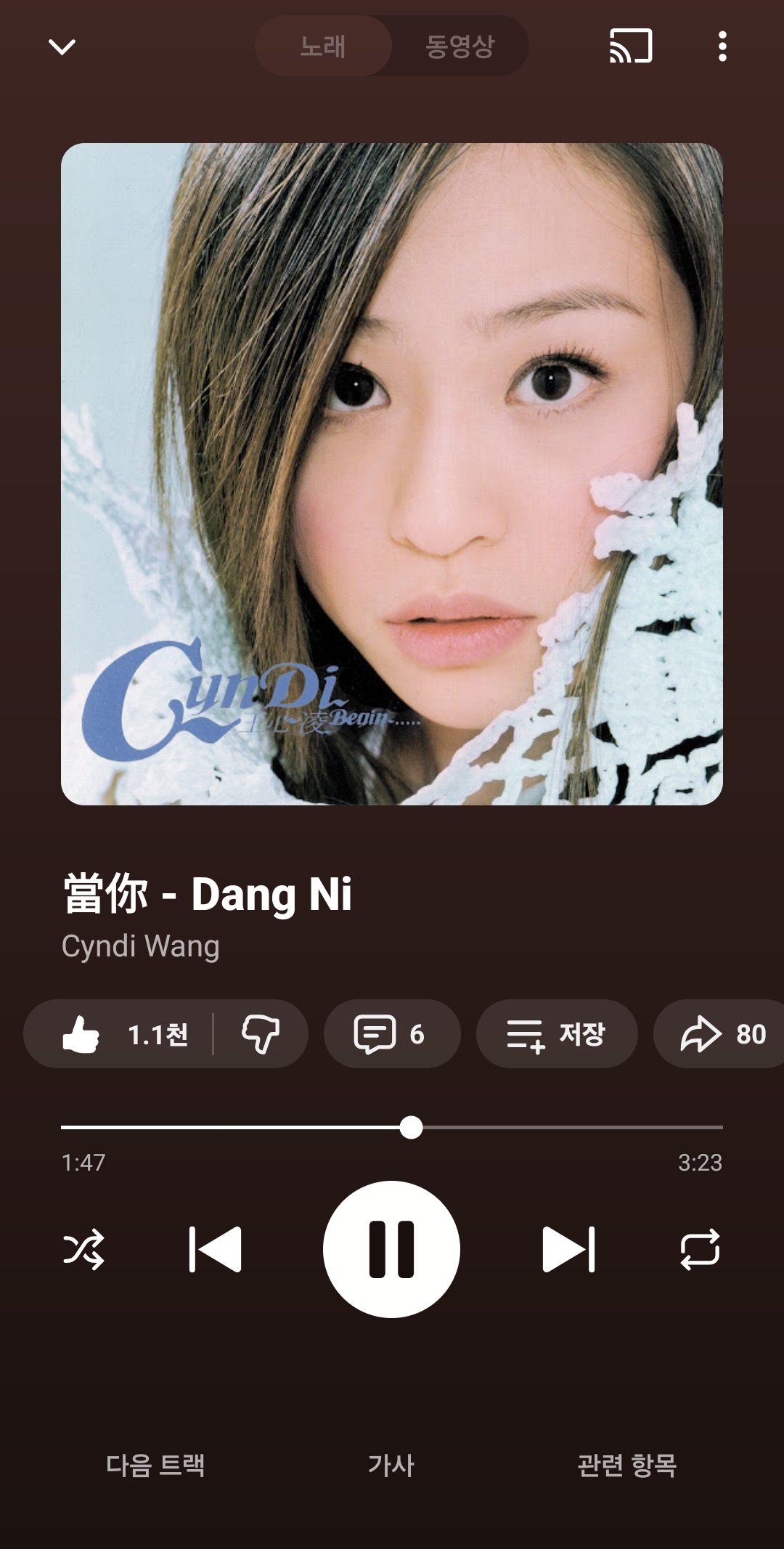Show lyrics in the 가사 tab
Viewport: 784px width, 1549px height.
[x=391, y=1465]
